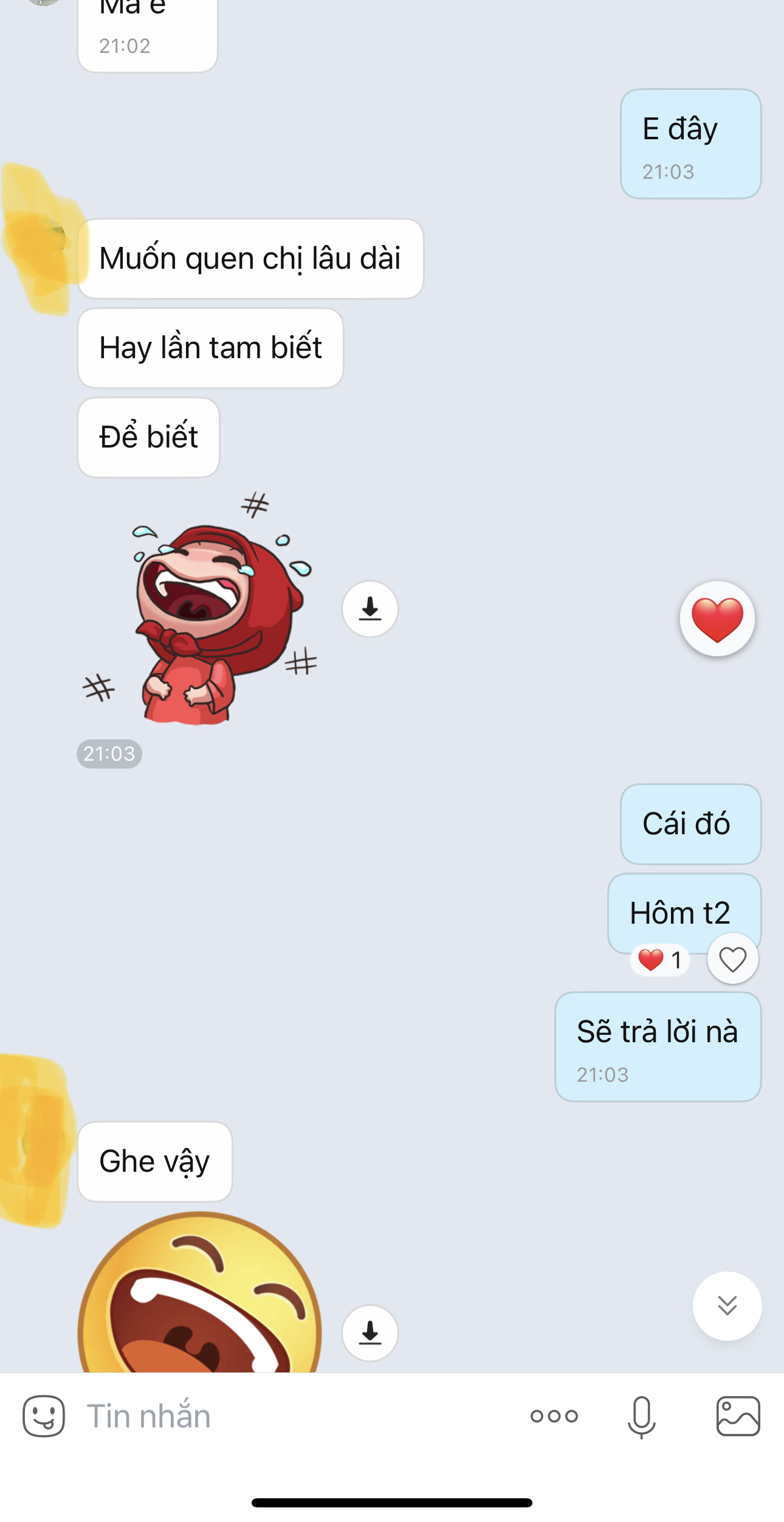Send the big red heart reaction
Screen dimensions: 784x1522
tap(717, 619)
